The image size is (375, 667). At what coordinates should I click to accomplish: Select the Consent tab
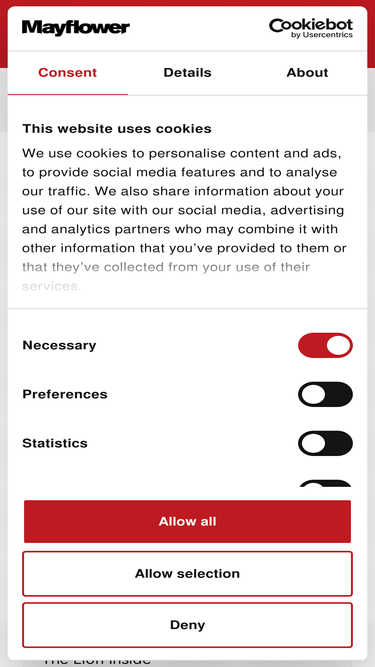68,73
